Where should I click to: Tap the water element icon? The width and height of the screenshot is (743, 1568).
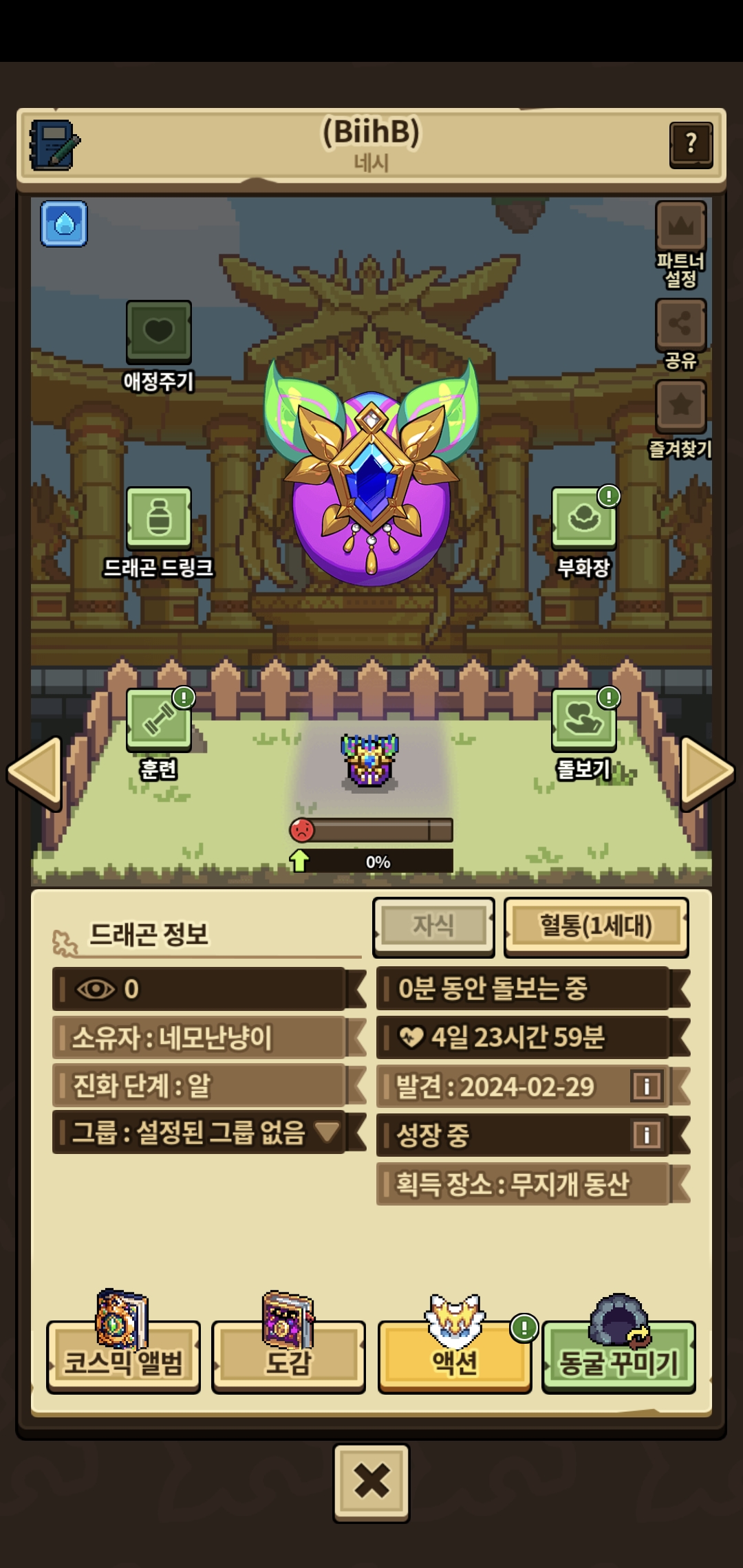(x=64, y=224)
